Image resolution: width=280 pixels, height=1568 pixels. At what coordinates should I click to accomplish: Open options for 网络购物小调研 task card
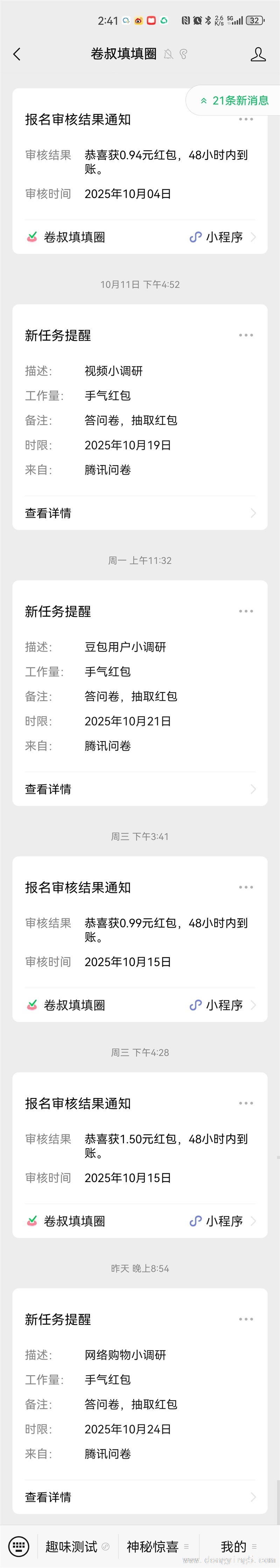point(246,1319)
